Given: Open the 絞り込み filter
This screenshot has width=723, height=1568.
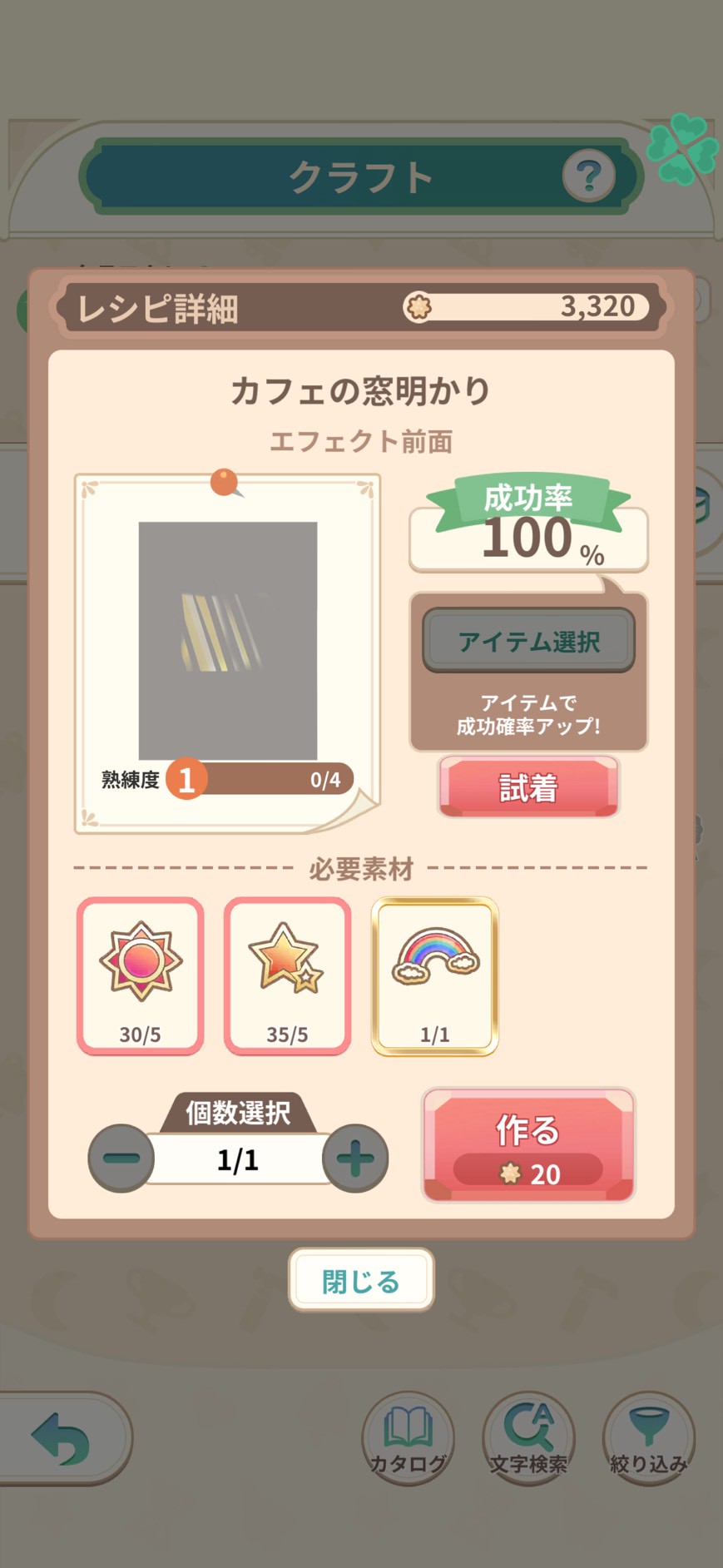Looking at the screenshot, I should 648,1437.
